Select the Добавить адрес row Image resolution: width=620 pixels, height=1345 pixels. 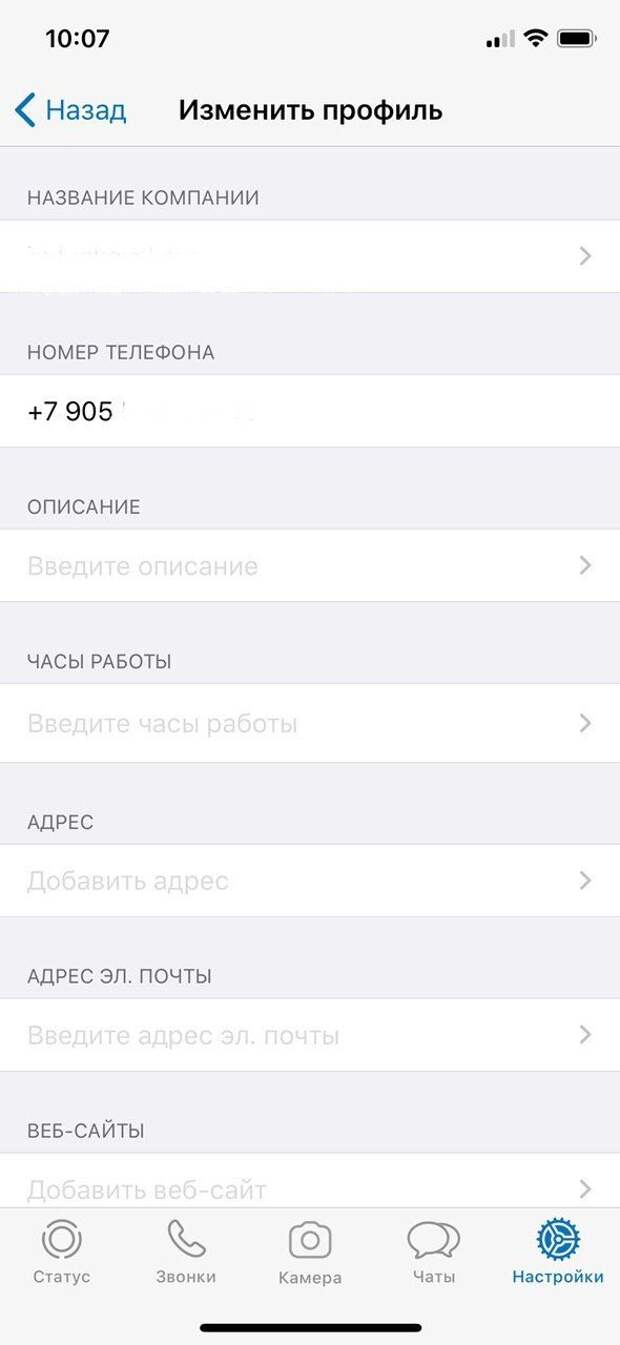[310, 881]
